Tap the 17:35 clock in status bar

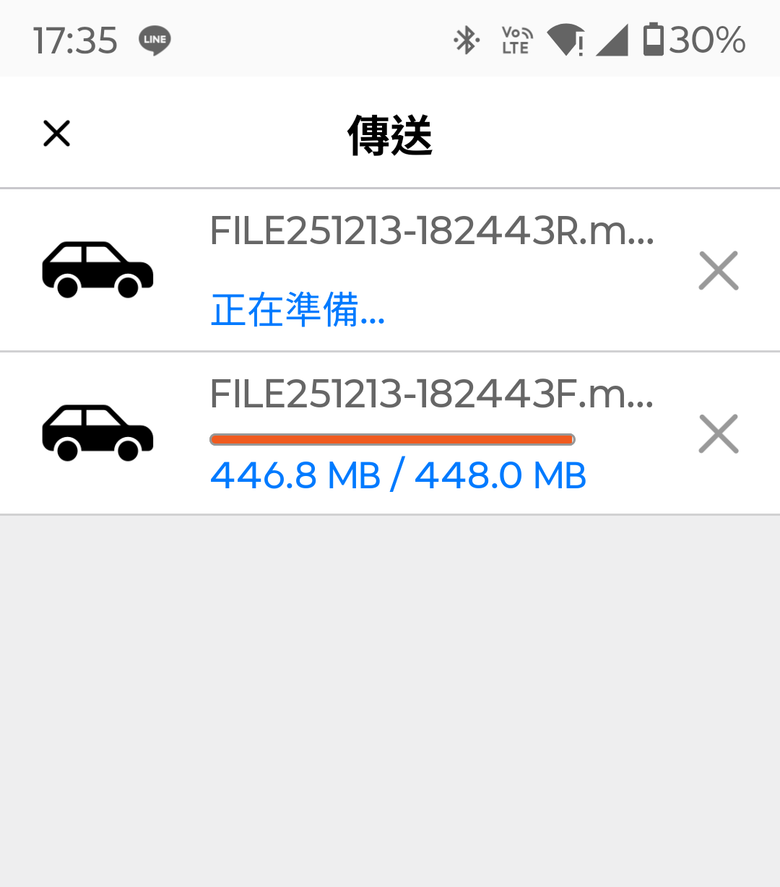[x=75, y=40]
